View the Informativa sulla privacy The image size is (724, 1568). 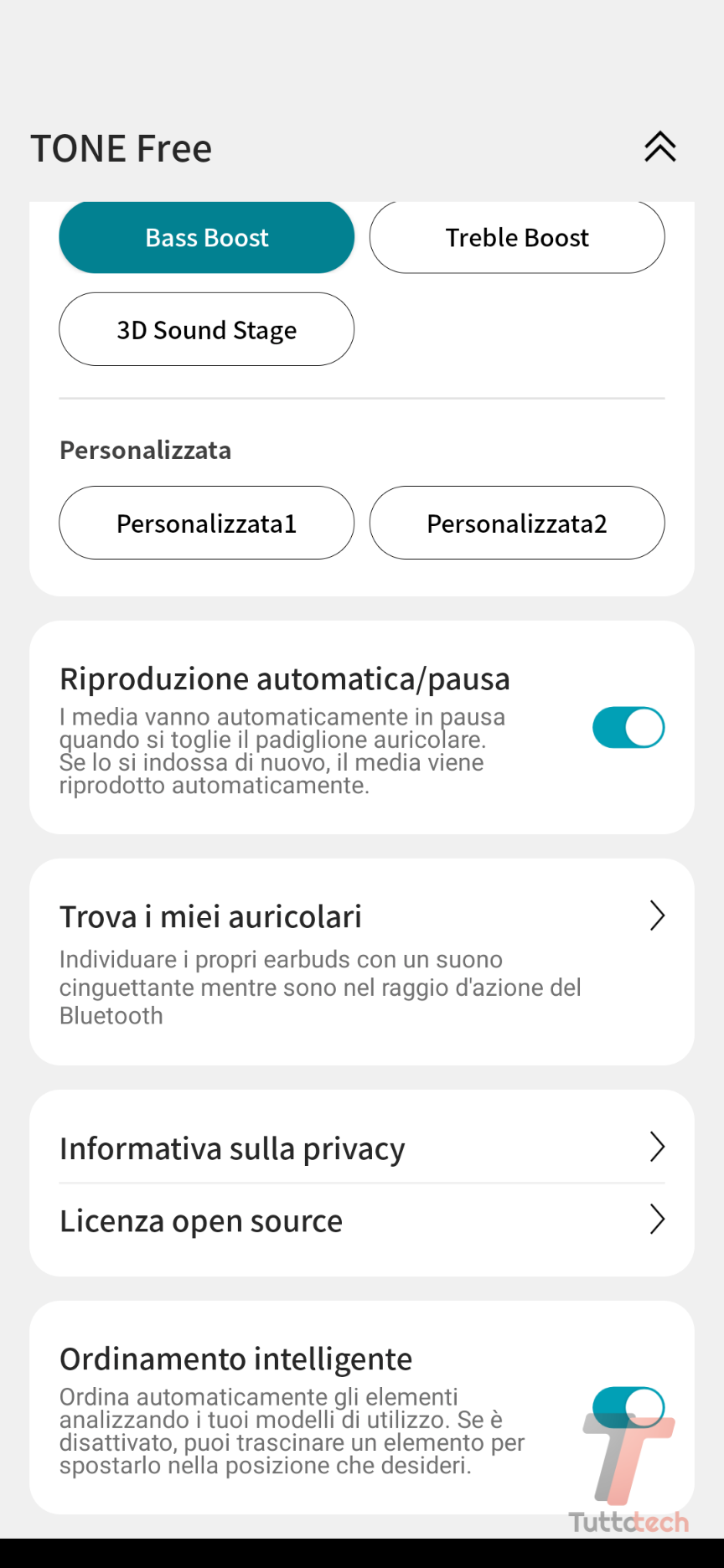pos(362,1148)
